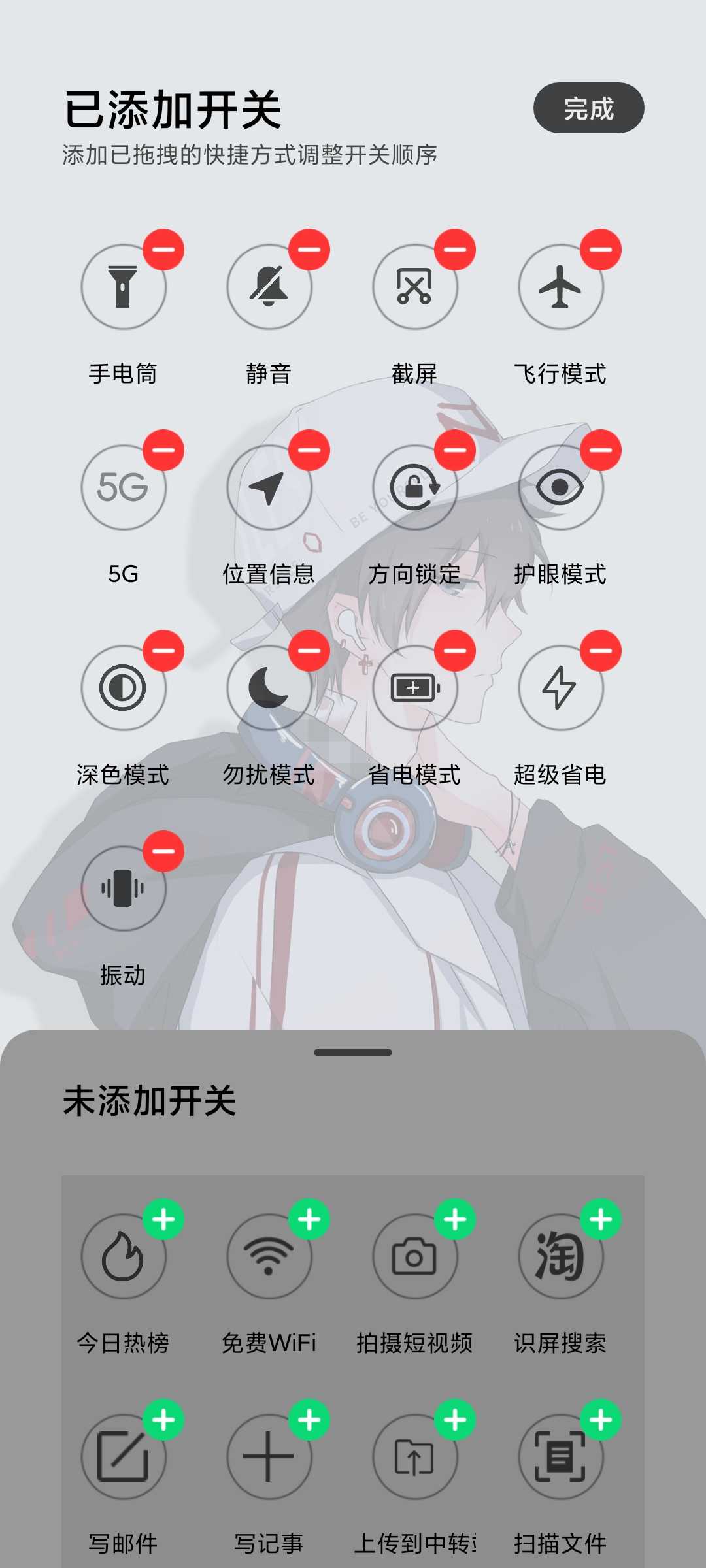Tap the 完成 button to finish editing

click(588, 108)
